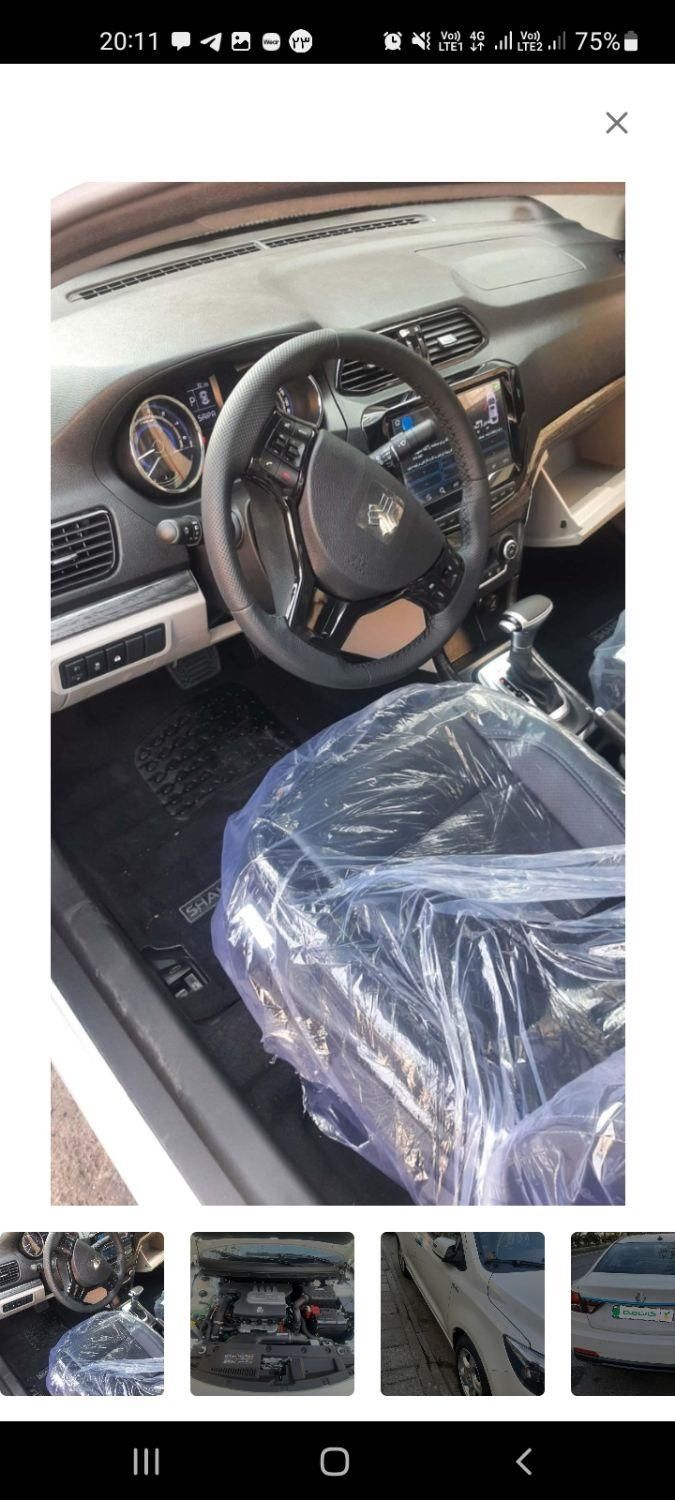Go back using system navigation bar

click(x=523, y=1461)
